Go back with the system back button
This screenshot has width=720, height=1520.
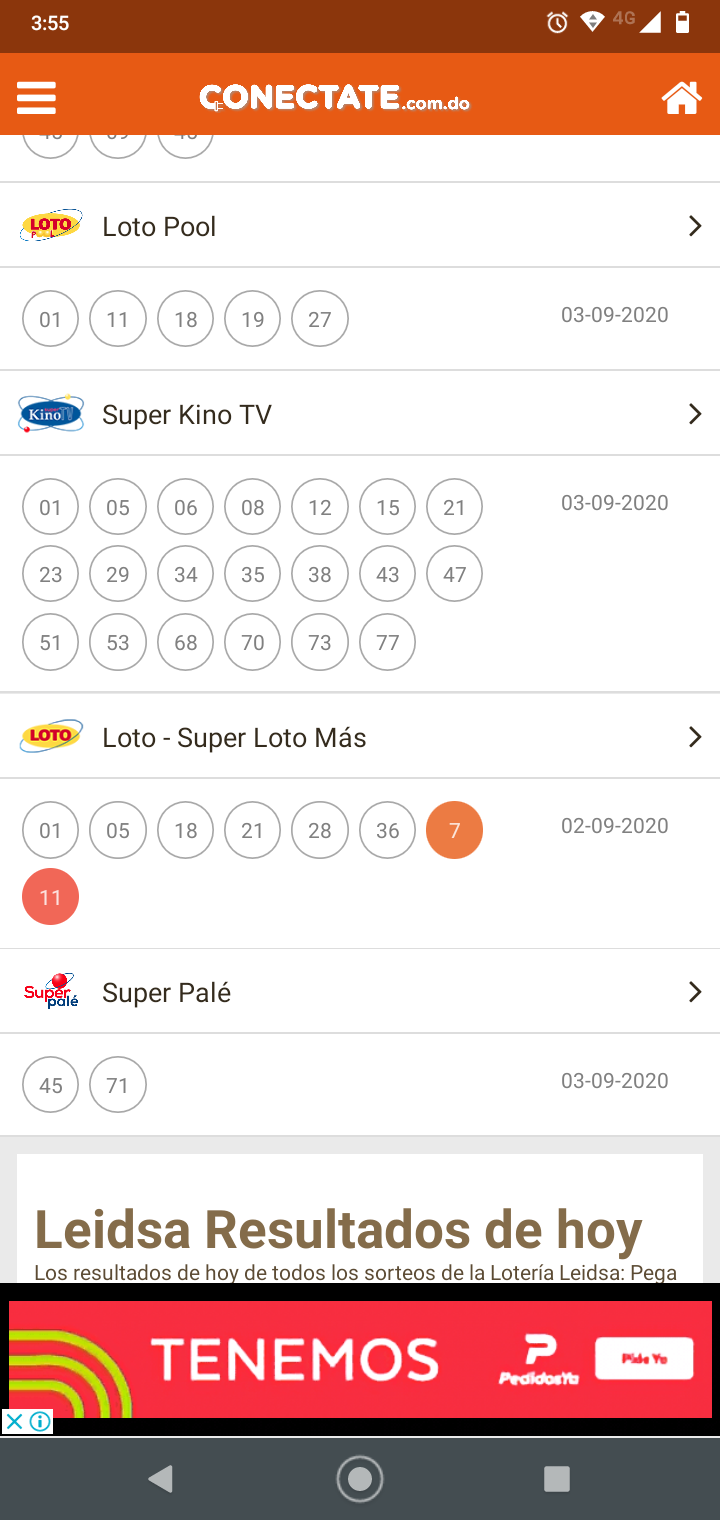160,1478
